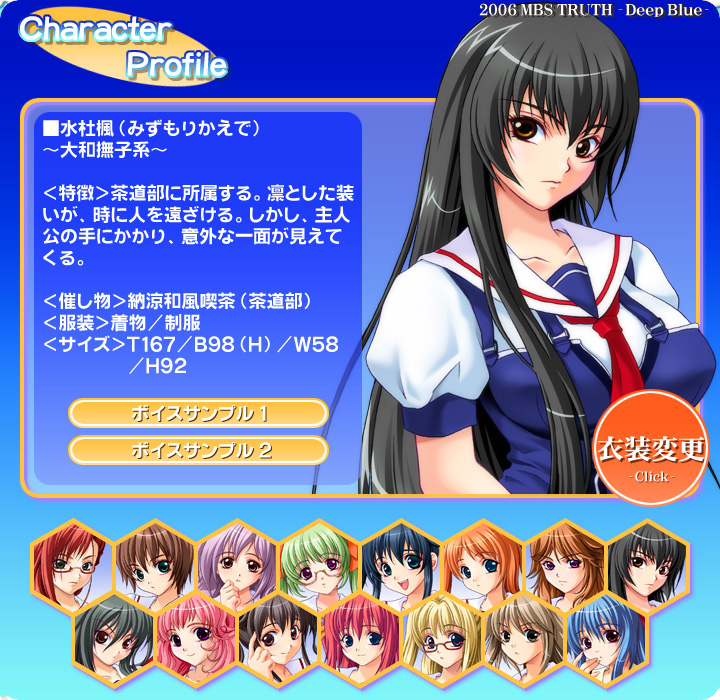Choose the lavender-haired character portrait
The width and height of the screenshot is (720, 700).
tap(236, 566)
